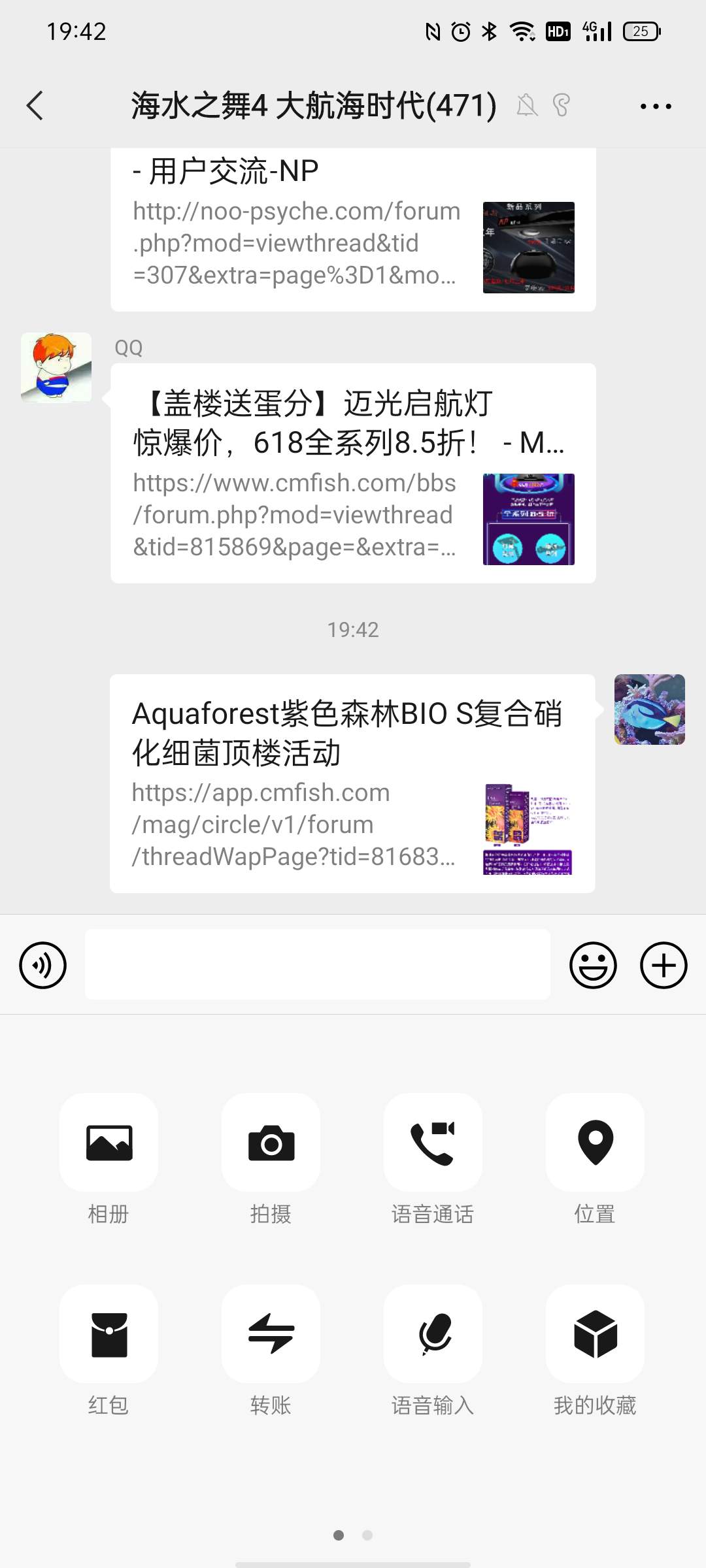Viewport: 706px width, 1568px height.
Task: Use 语音输入 voice typing
Action: 433,1333
